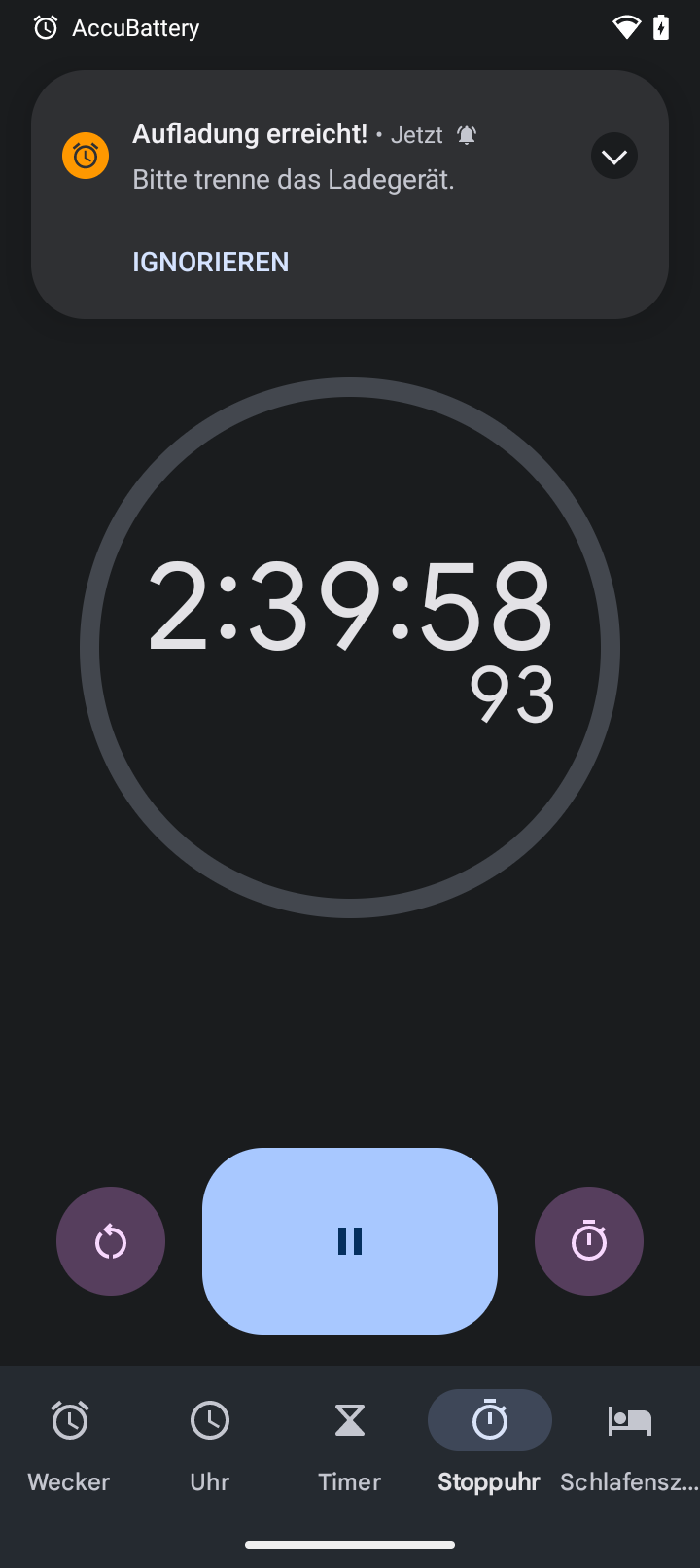The width and height of the screenshot is (700, 1568).
Task: Switch to the Uhr tab
Action: click(210, 1443)
